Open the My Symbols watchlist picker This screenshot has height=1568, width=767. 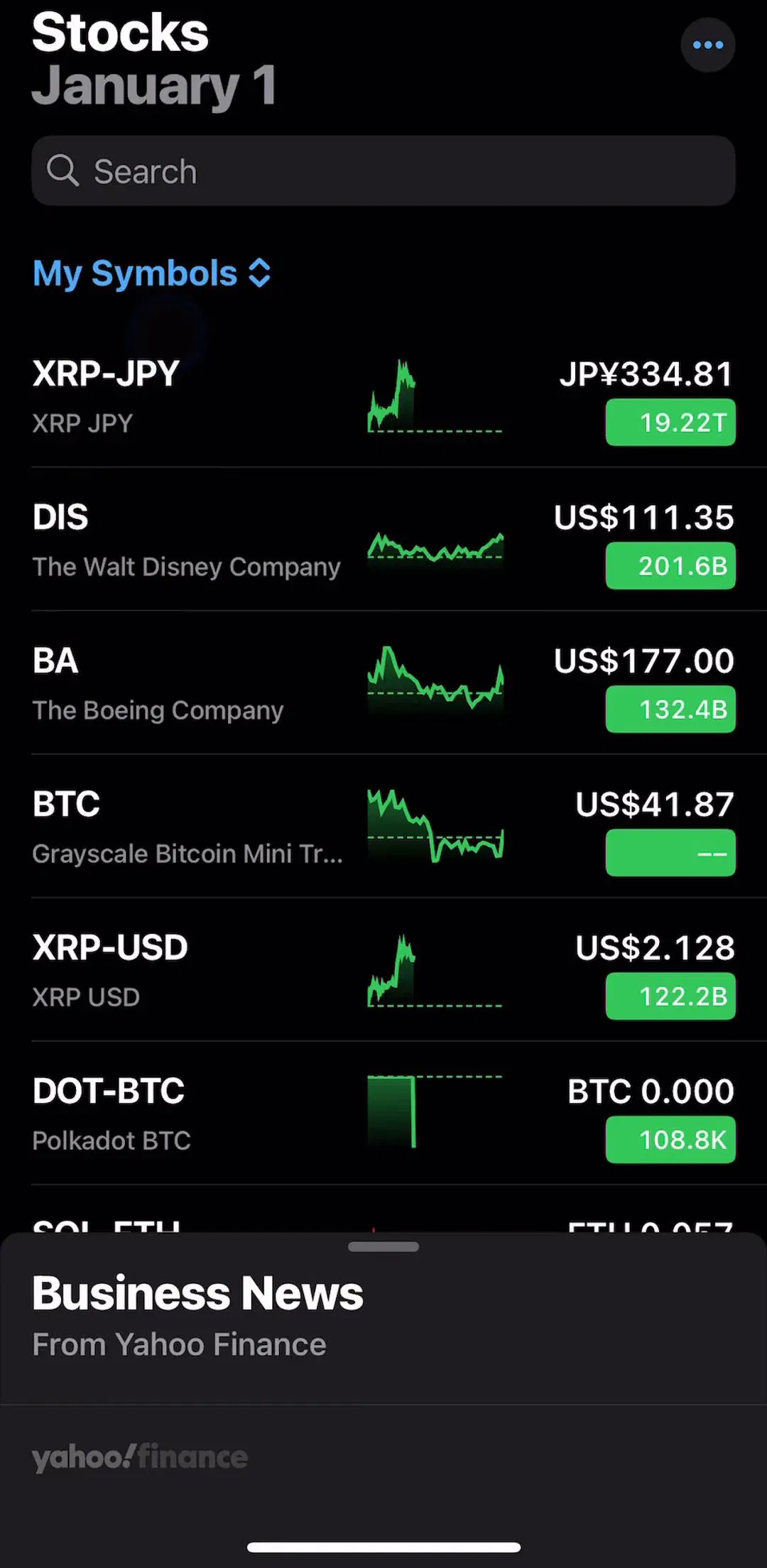[152, 273]
